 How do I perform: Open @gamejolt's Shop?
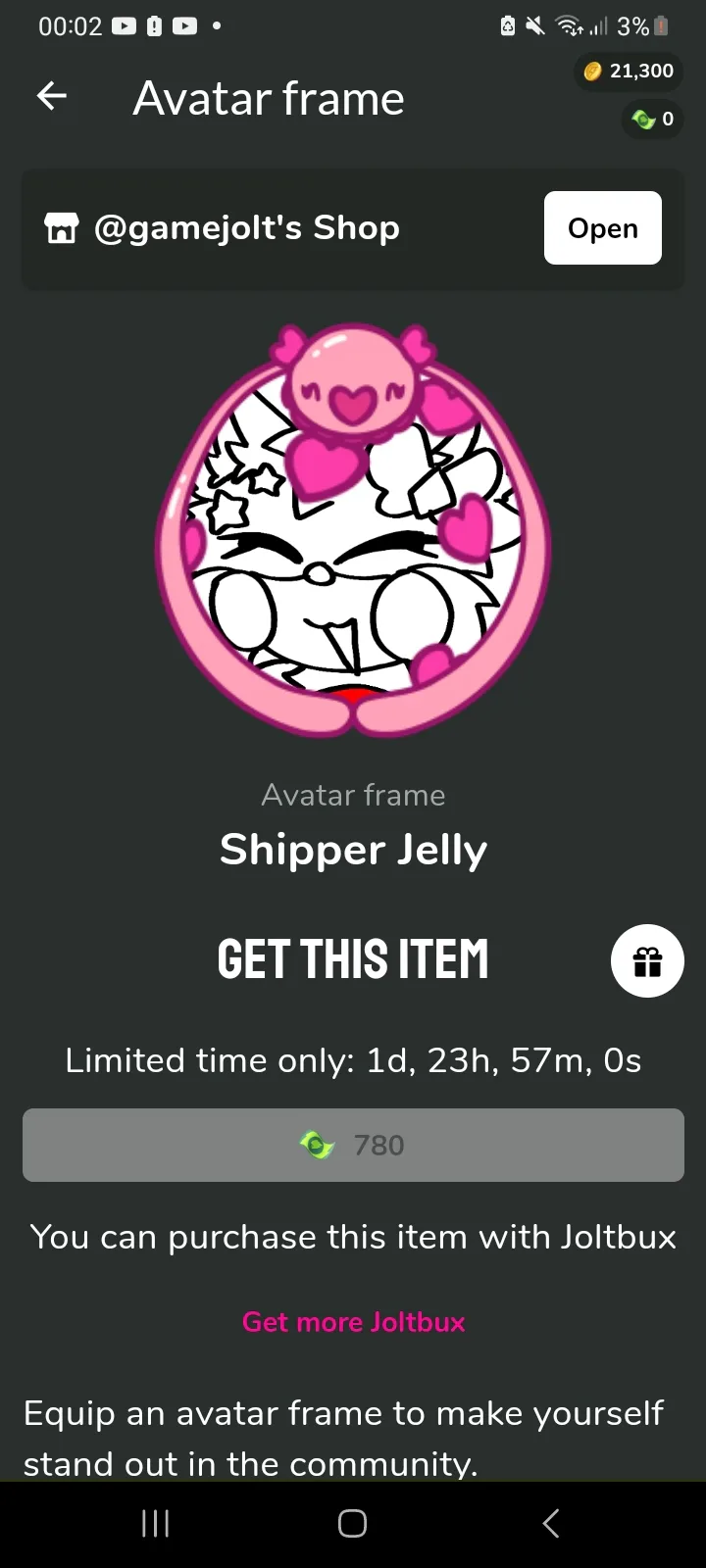click(x=602, y=227)
